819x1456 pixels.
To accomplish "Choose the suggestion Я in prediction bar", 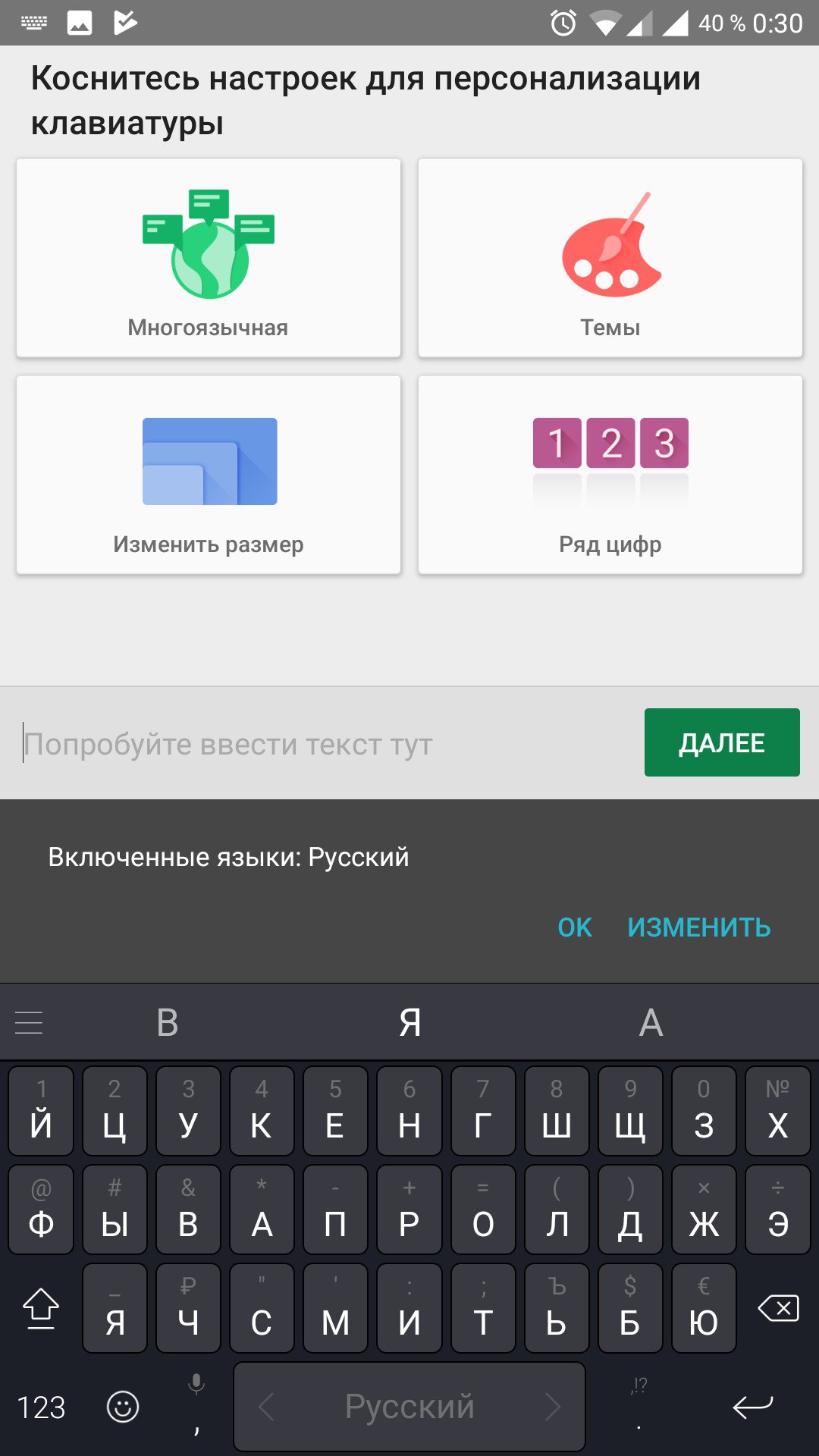I will click(409, 1023).
